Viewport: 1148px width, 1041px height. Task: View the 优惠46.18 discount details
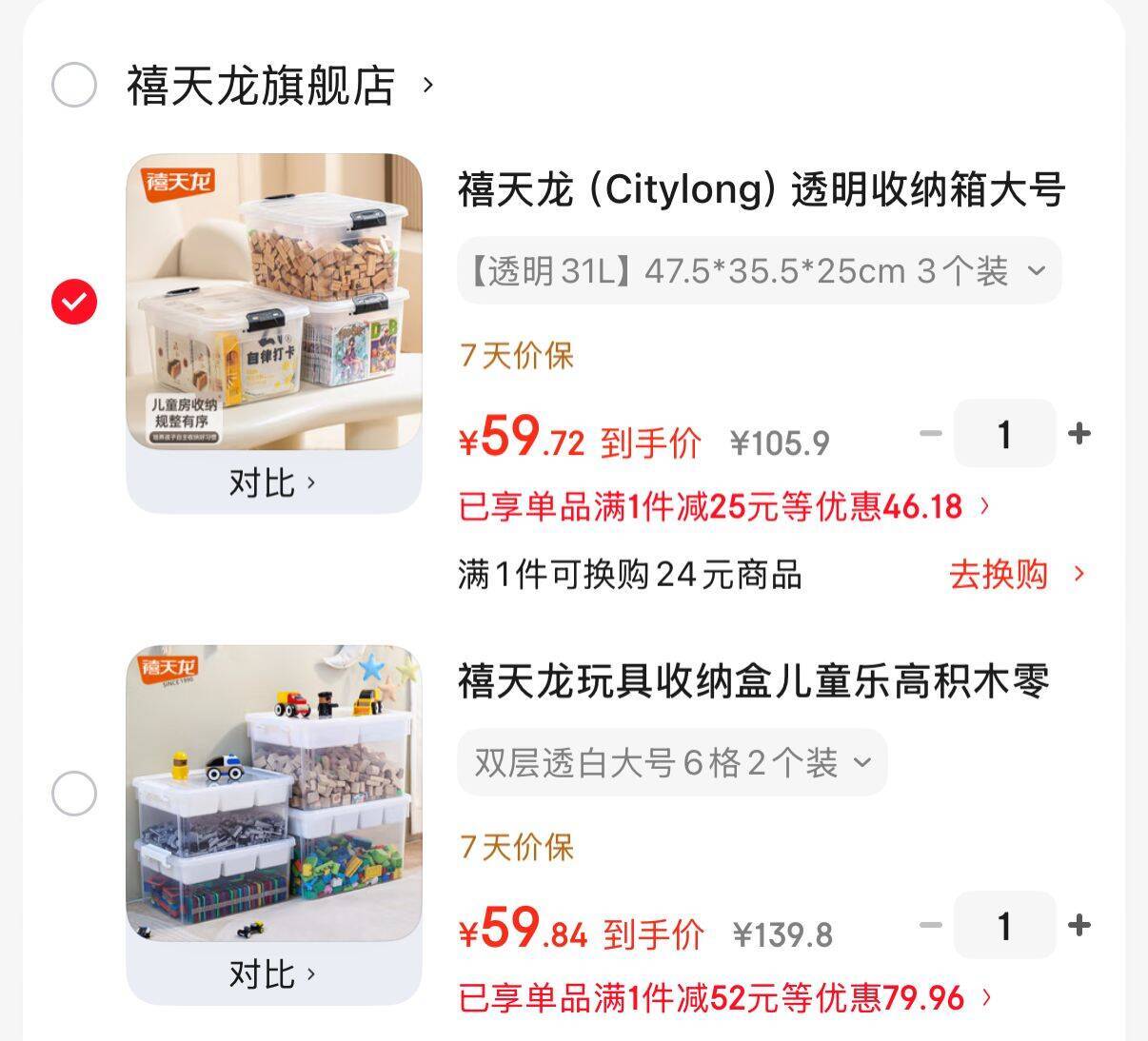(723, 506)
